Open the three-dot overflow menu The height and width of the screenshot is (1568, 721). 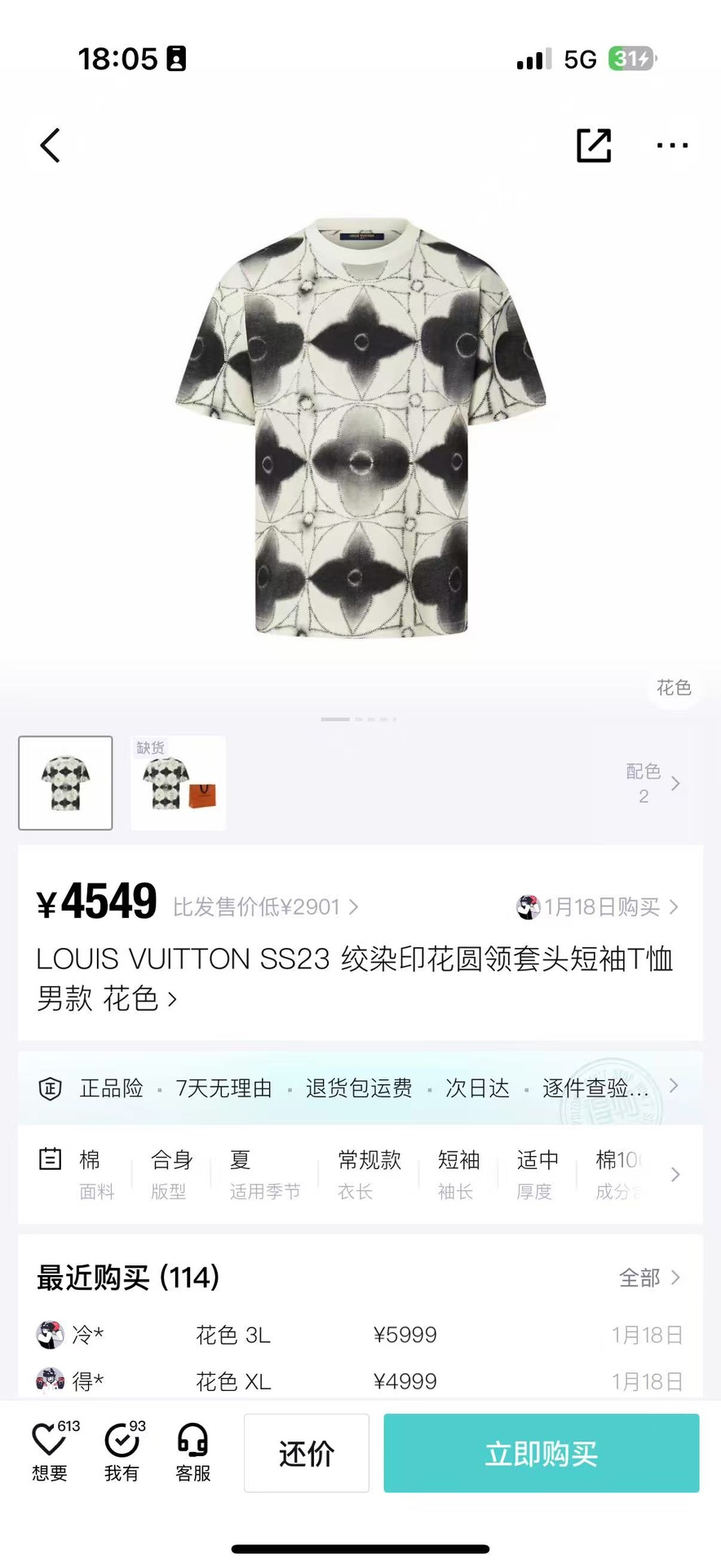point(672,146)
